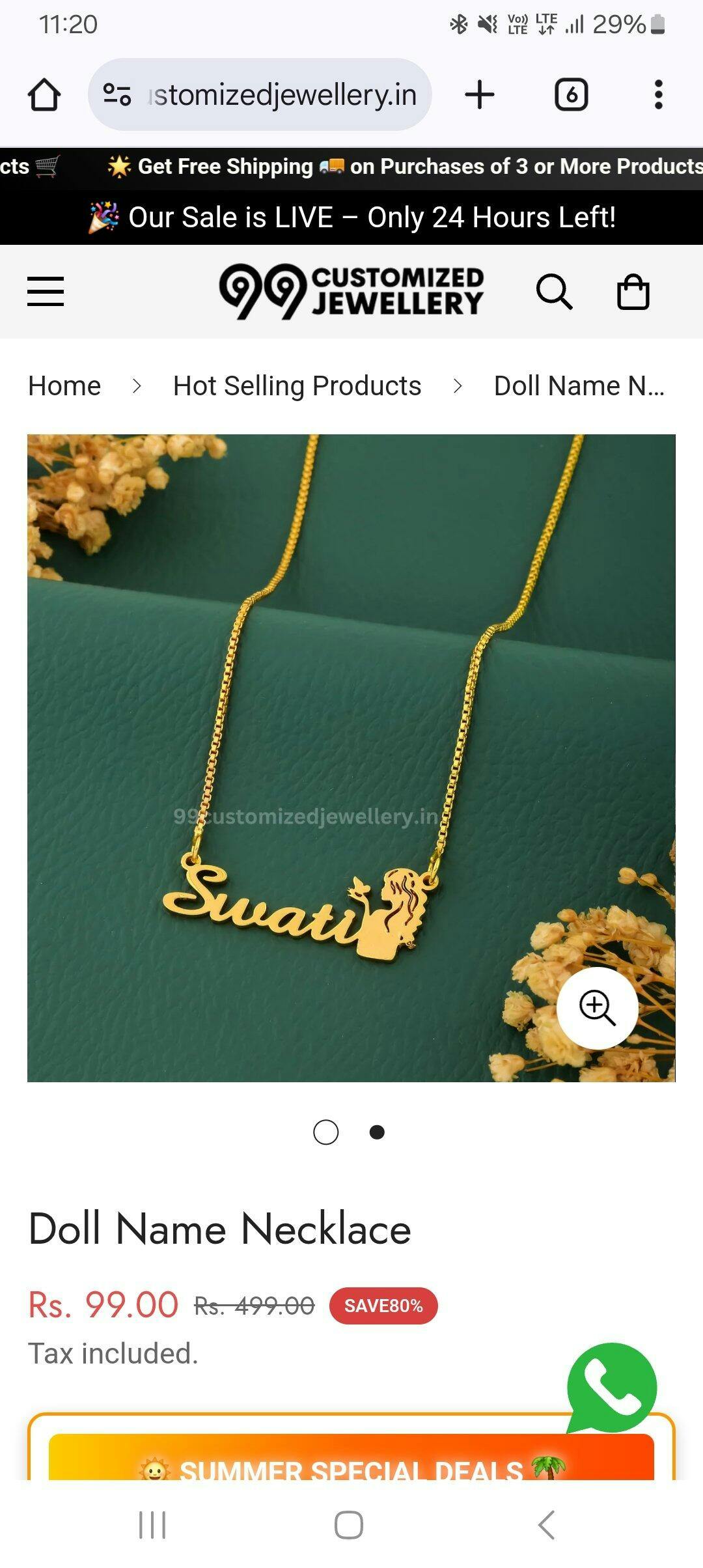Image resolution: width=703 pixels, height=1568 pixels.
Task: Go to the 99 Customized Jewellery homepage
Action: click(x=351, y=291)
